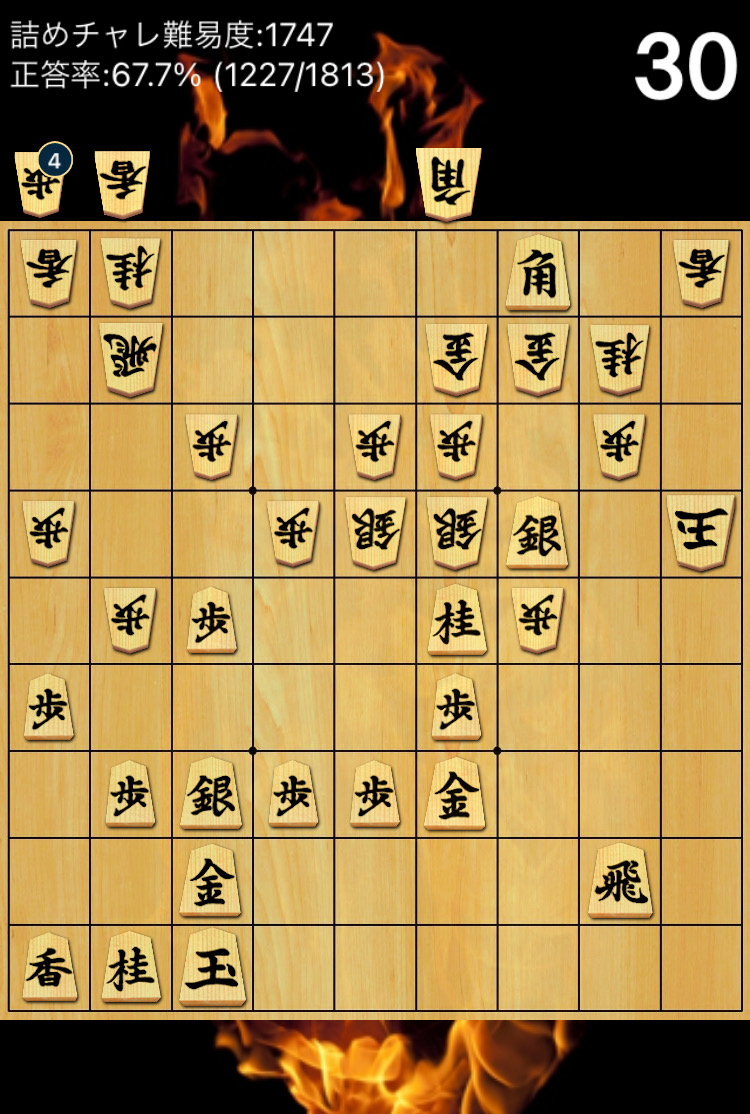Pick the upright knight (桂) above the pawn
Image resolution: width=750 pixels, height=1114 pixels.
click(x=456, y=622)
